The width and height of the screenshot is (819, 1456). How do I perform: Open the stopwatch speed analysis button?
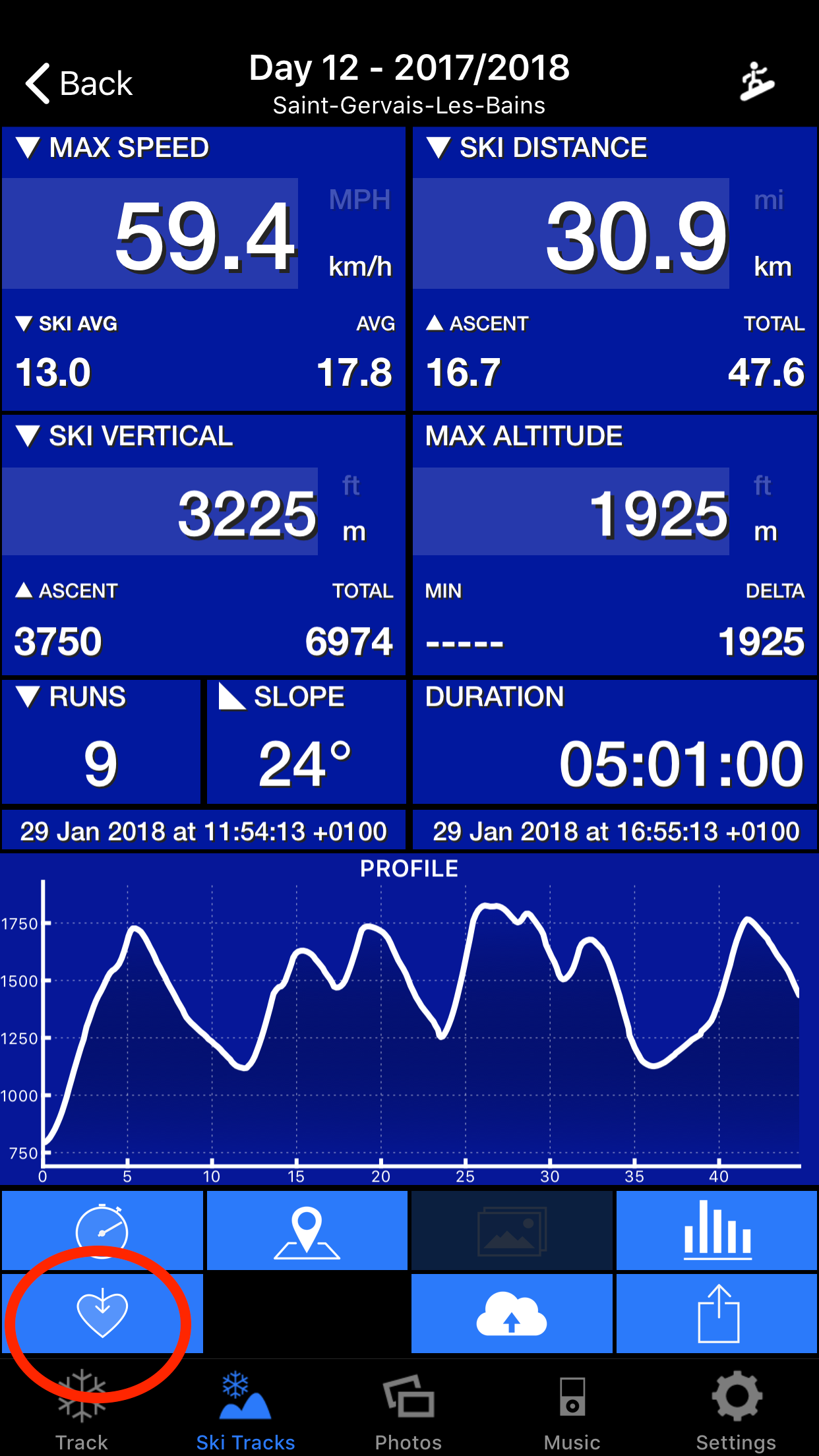coord(102,1230)
